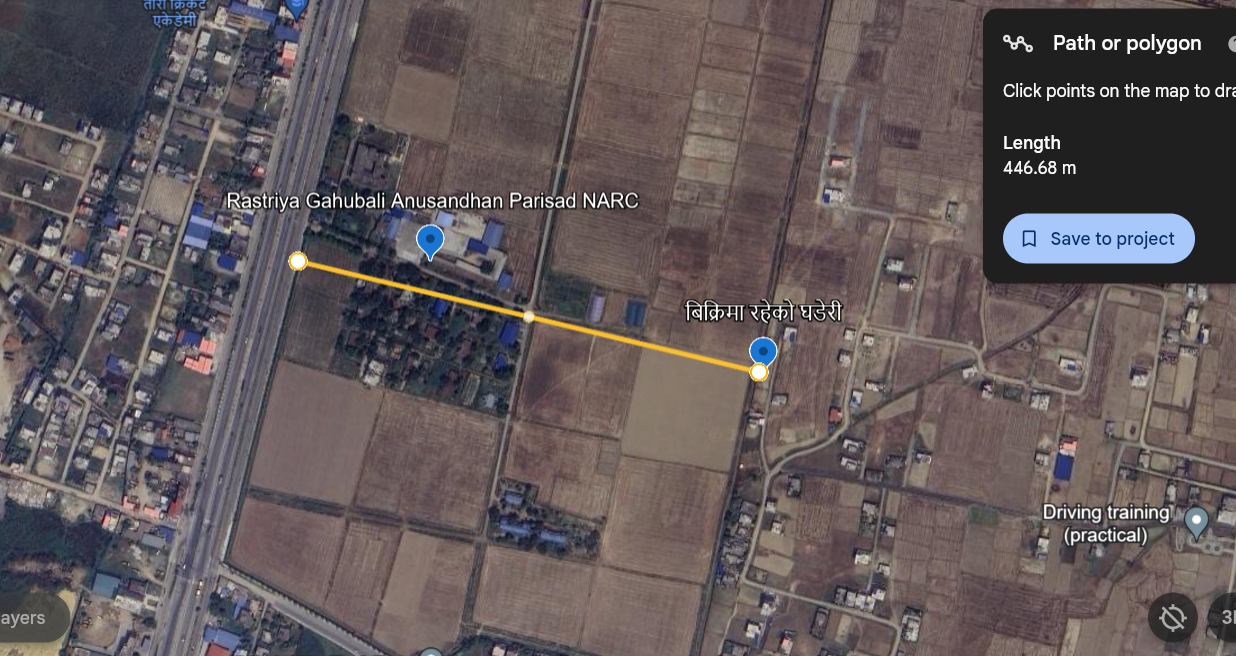Select the path's eastern endpoint handle
This screenshot has height=656, width=1236.
coord(759,373)
